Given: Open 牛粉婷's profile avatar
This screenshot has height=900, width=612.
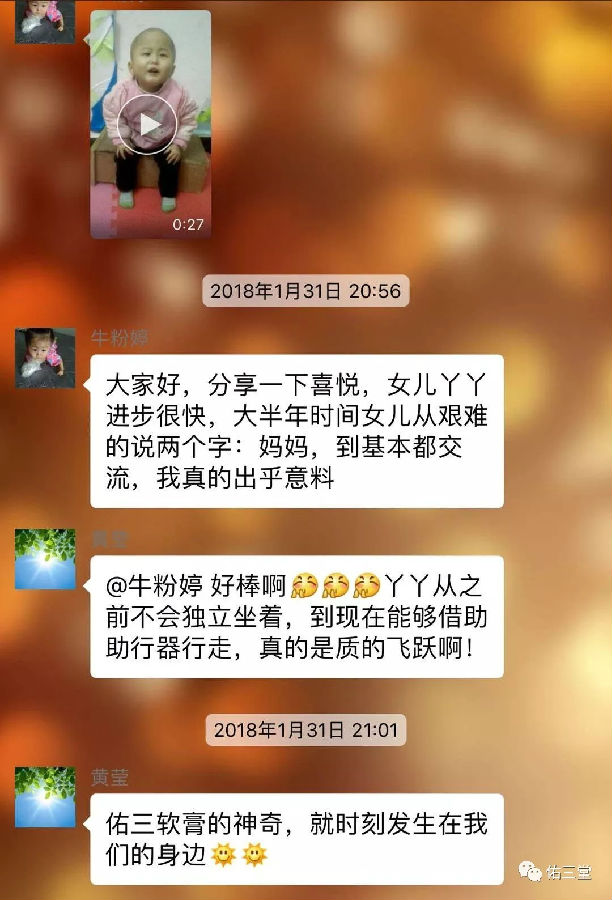Looking at the screenshot, I should pos(45,357).
